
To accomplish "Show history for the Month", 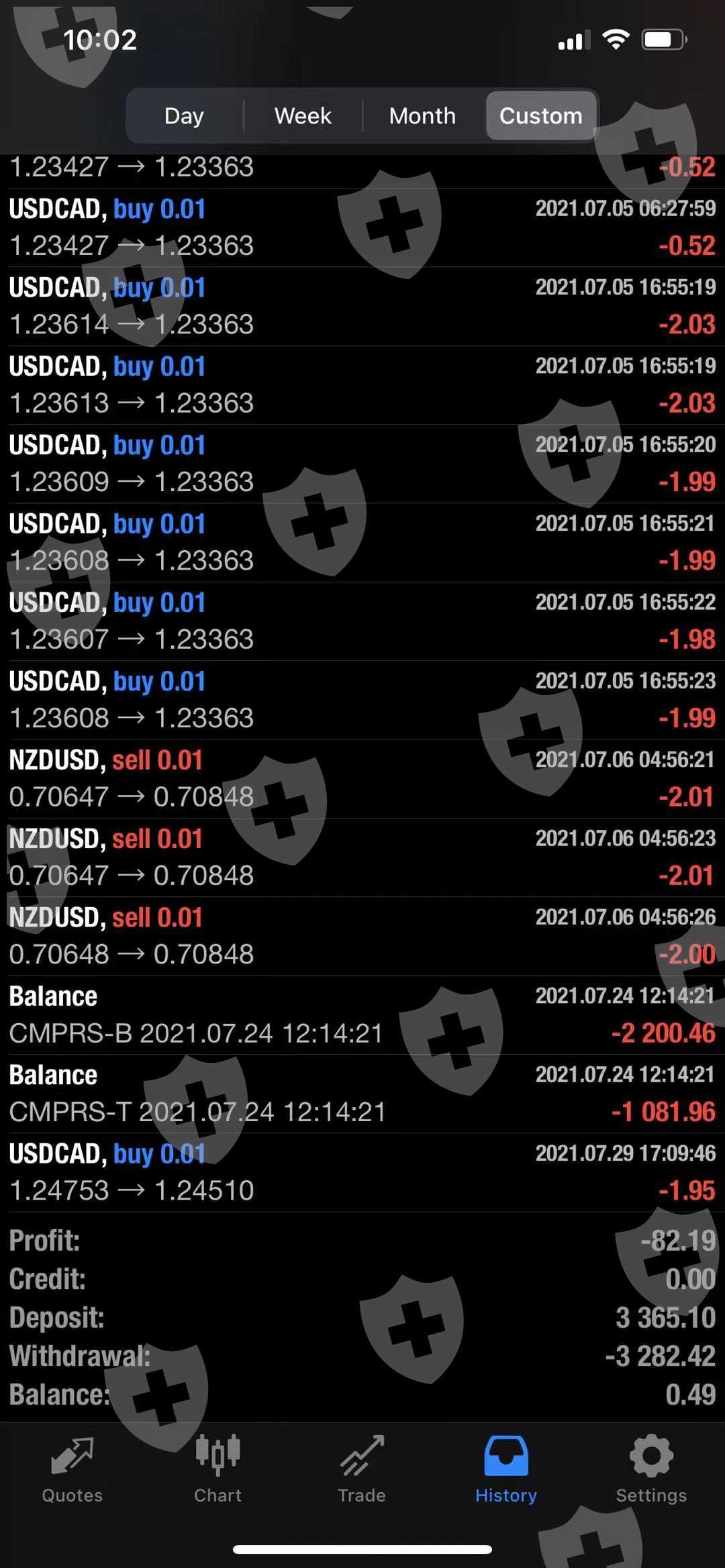I will coord(422,116).
